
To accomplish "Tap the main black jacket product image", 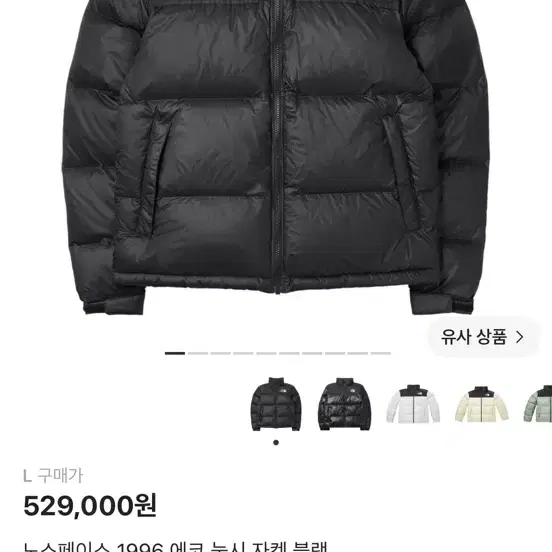I will [x=276, y=157].
